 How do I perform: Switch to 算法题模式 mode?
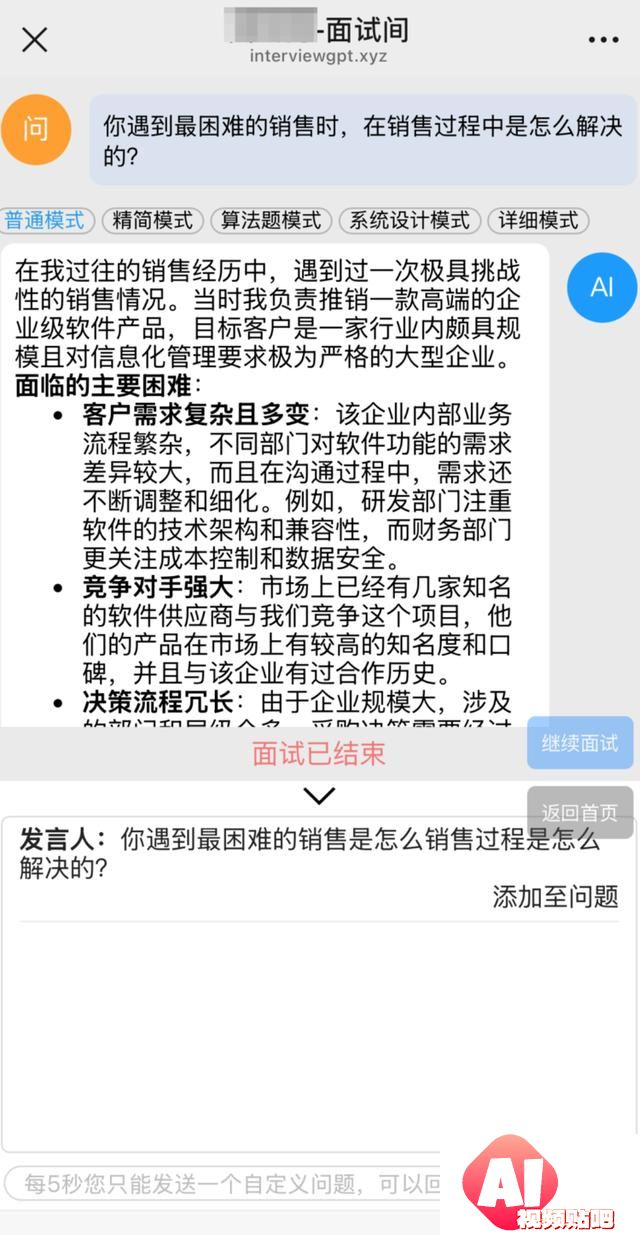tap(271, 220)
